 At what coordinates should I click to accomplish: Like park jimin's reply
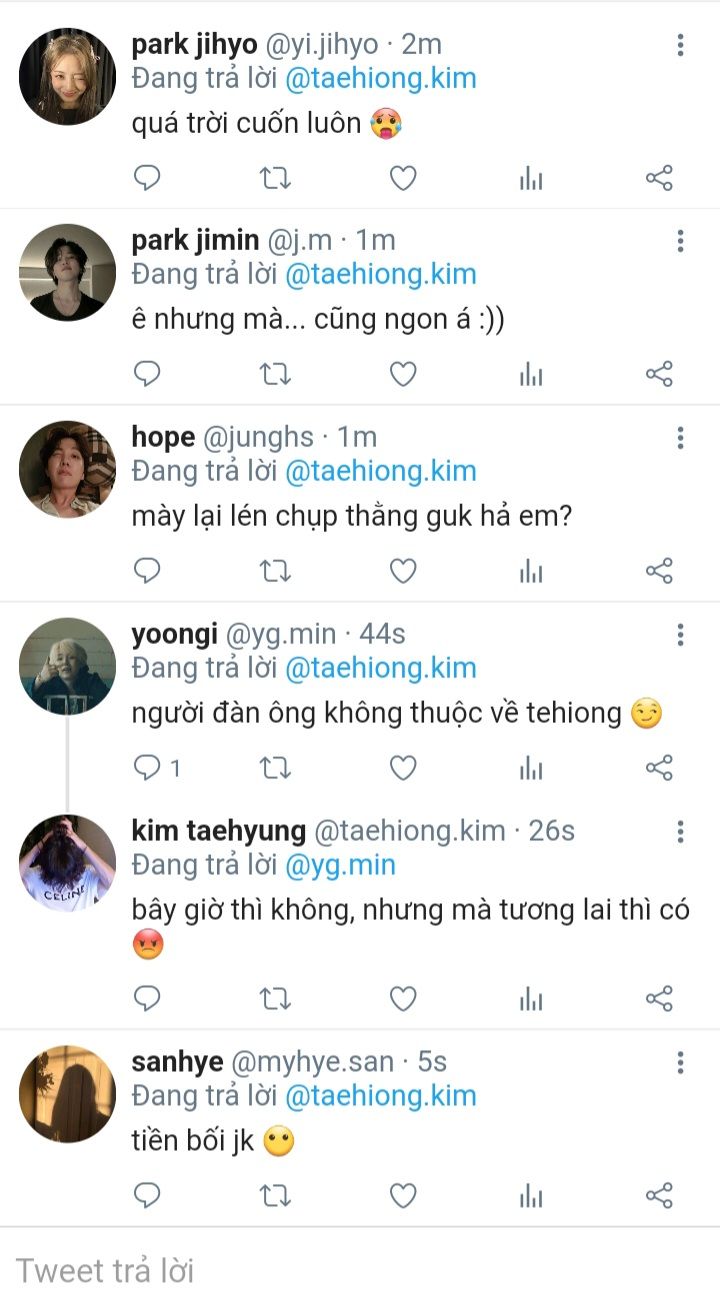point(402,374)
